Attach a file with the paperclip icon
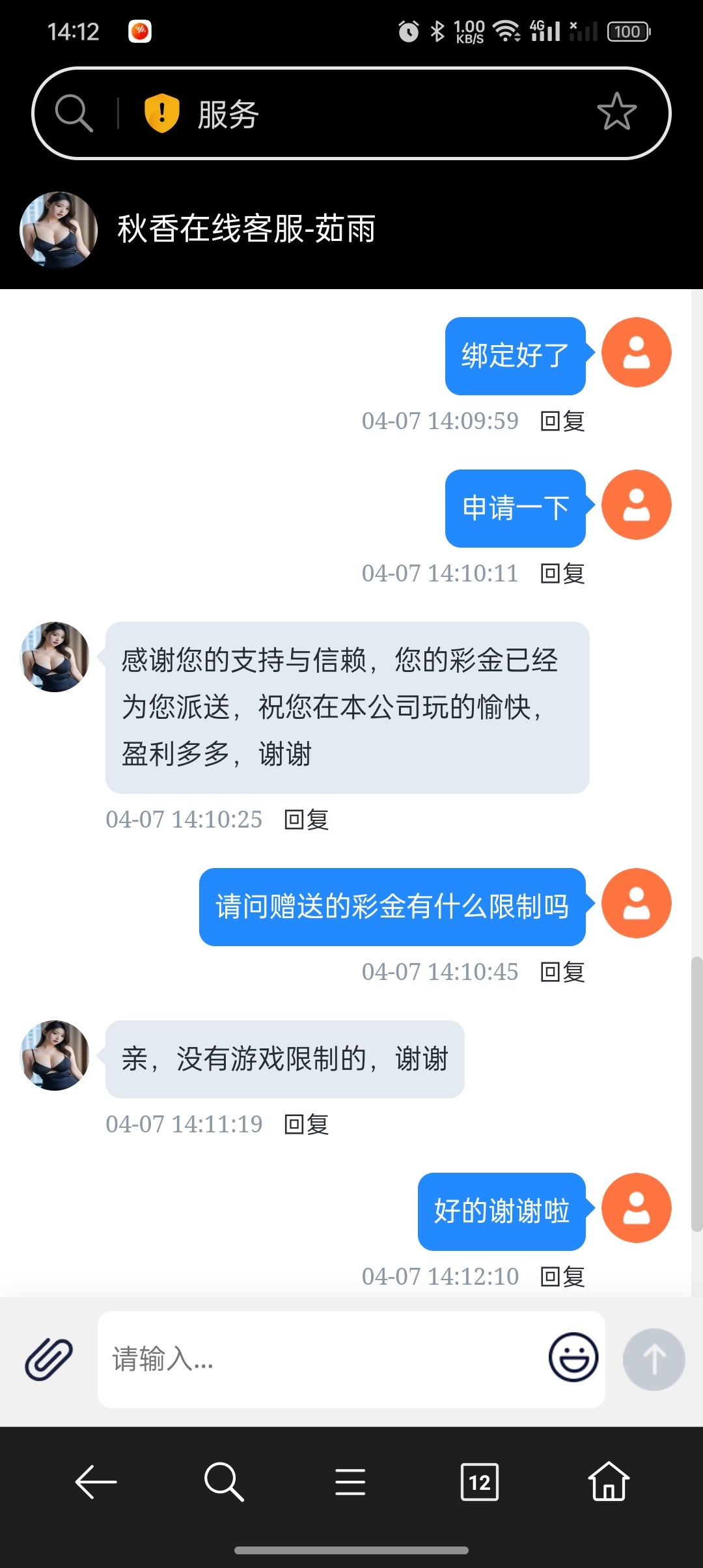The height and width of the screenshot is (1568, 703). (x=49, y=1359)
